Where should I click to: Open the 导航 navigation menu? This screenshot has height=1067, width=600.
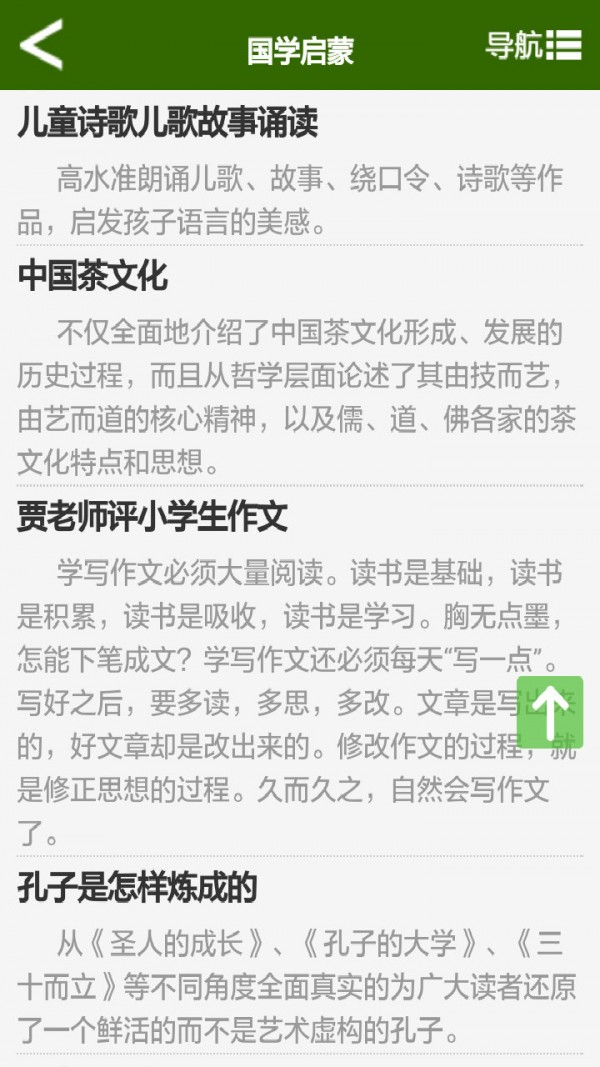point(533,46)
